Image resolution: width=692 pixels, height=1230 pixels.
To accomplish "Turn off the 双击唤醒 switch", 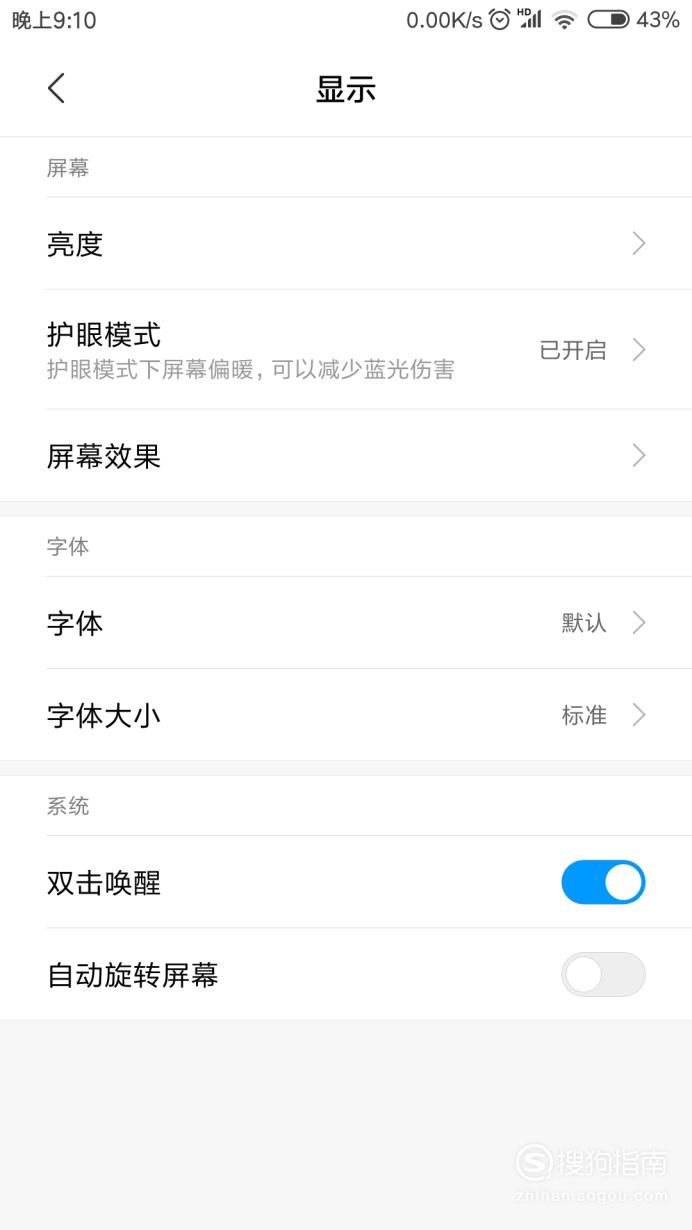I will (603, 882).
